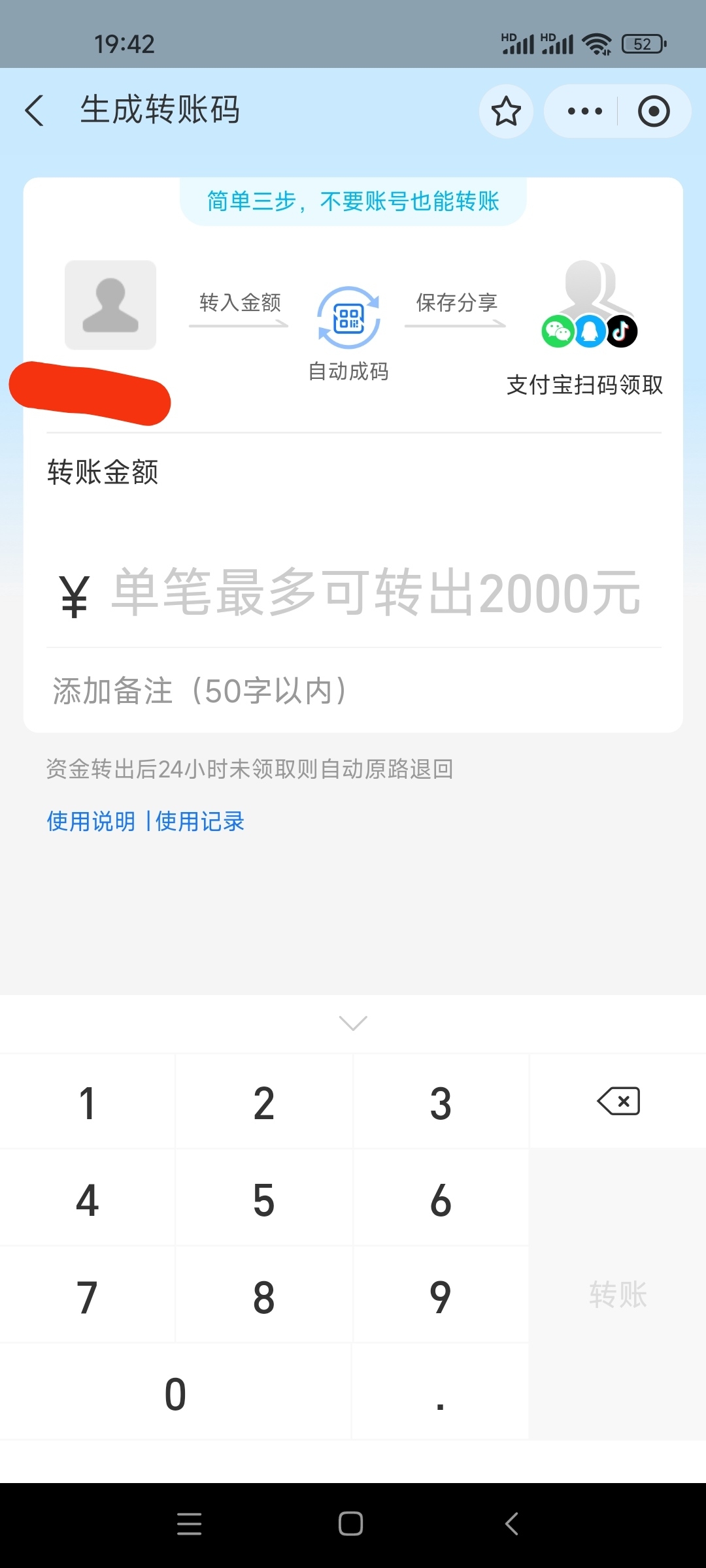Screen dimensions: 706x1568
Task: Go to the system home screen
Action: [351, 1524]
